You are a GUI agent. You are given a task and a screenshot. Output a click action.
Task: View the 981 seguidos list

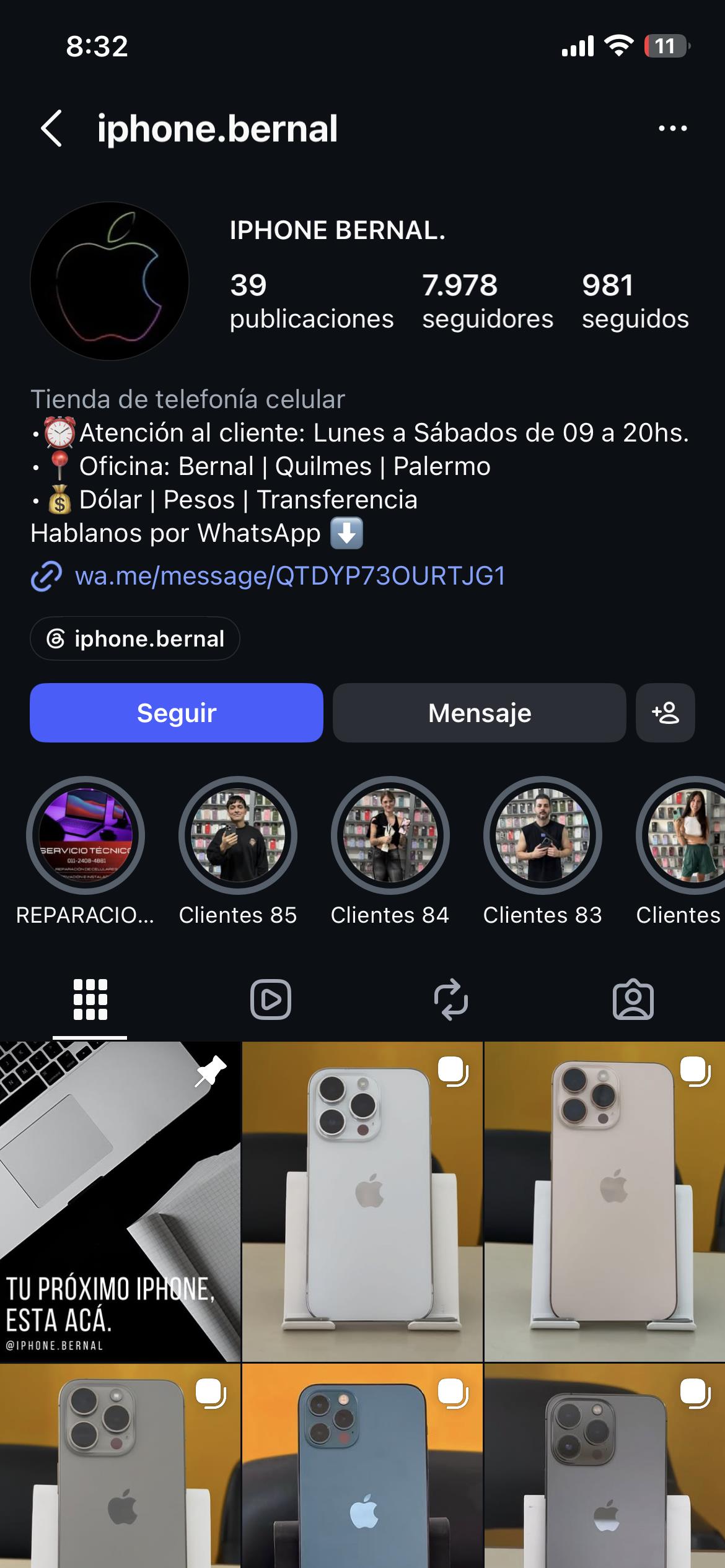(635, 302)
